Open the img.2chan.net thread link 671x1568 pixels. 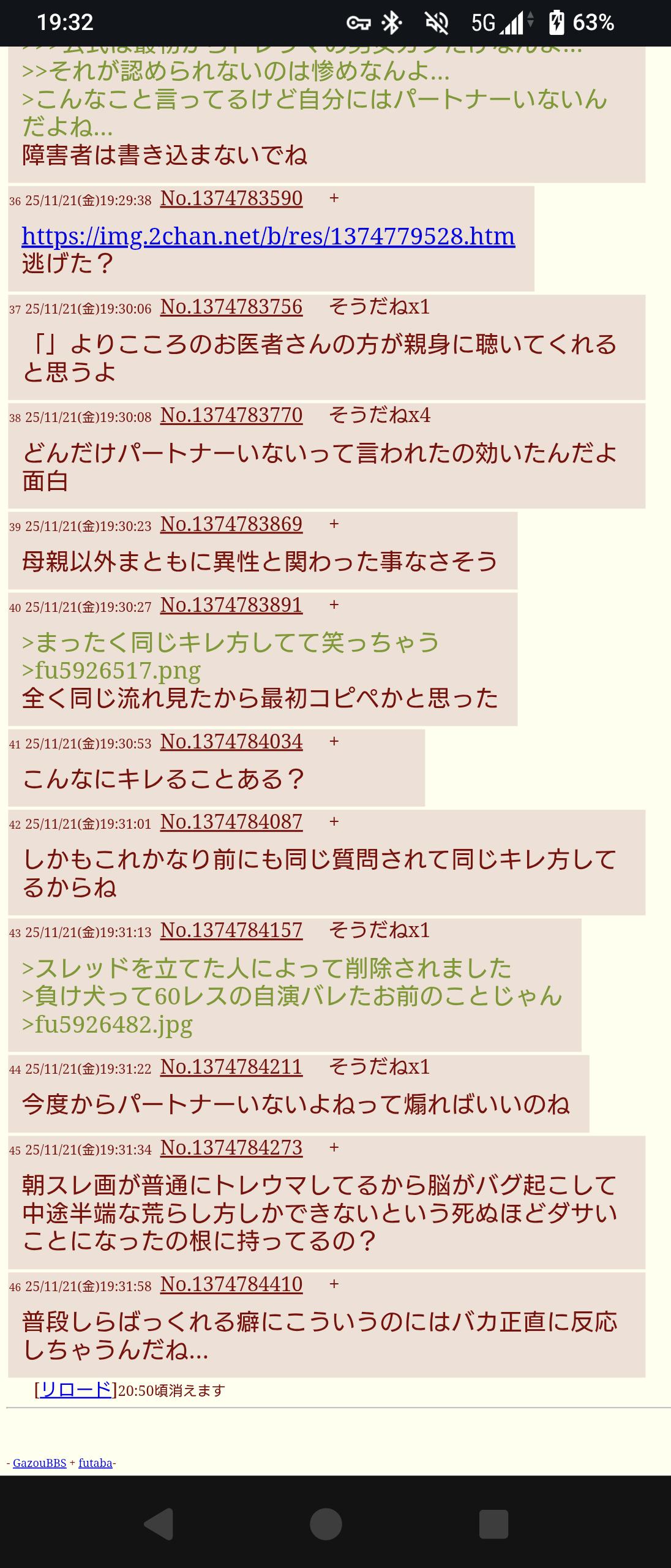[x=268, y=236]
